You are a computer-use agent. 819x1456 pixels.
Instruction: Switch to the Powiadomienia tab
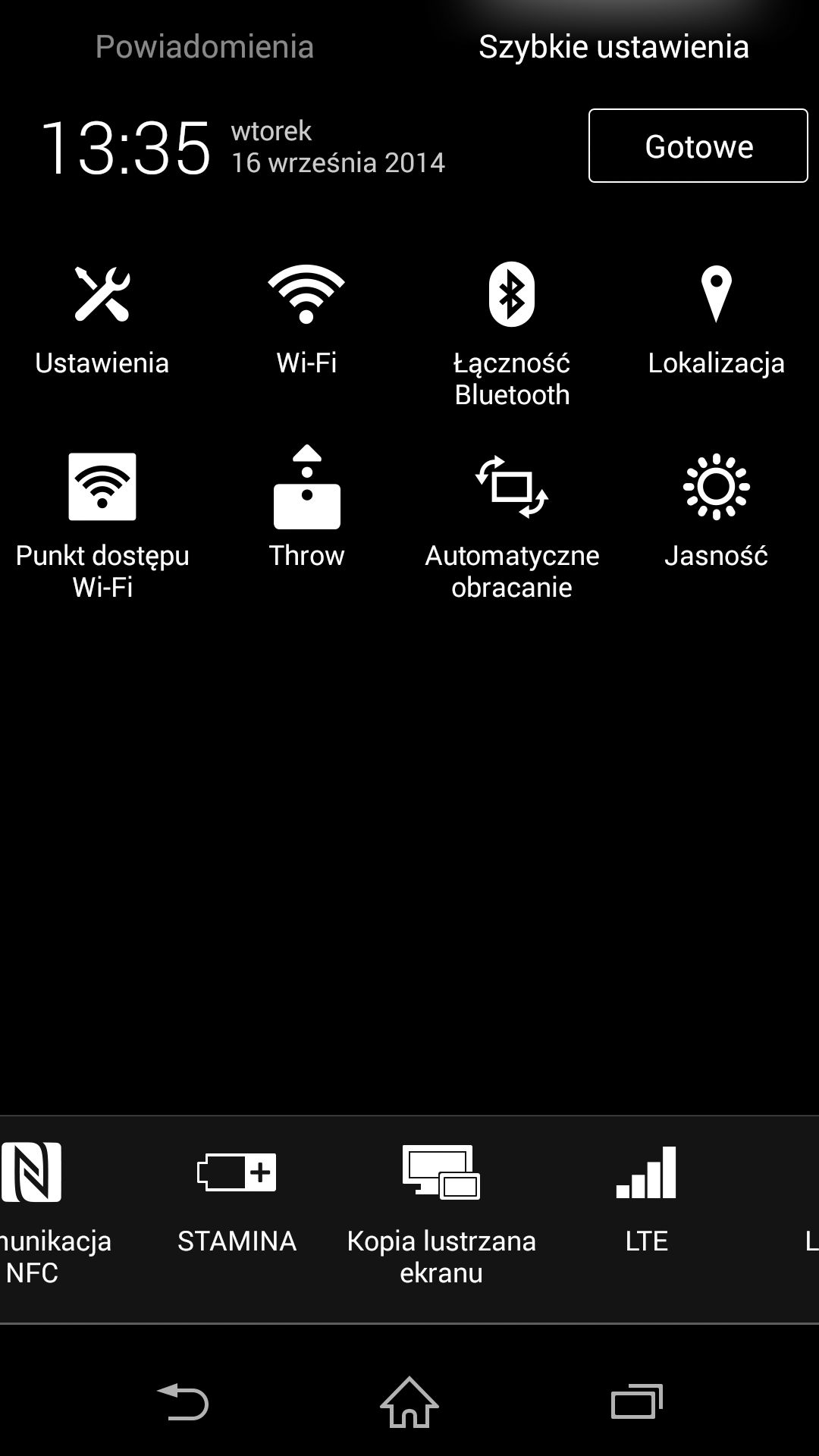205,47
